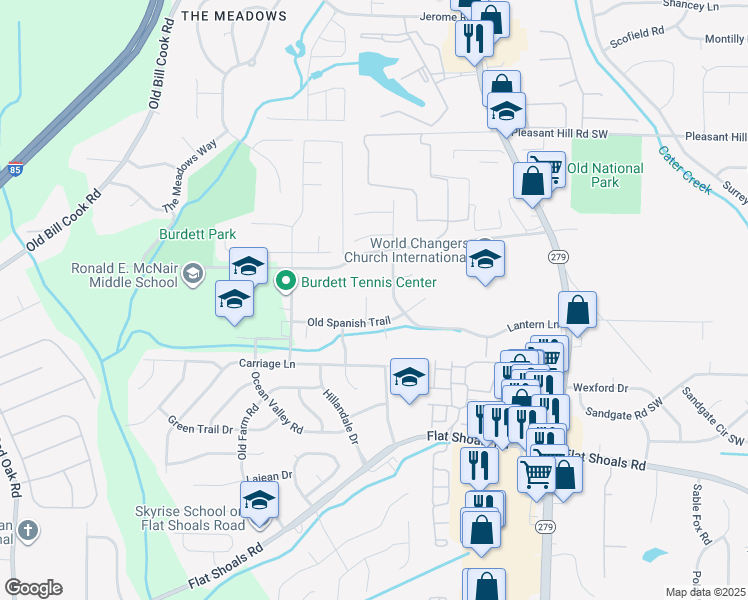The height and width of the screenshot is (600, 748).
Task: Tap the school marker beside Skyrise School
Action: tap(260, 501)
